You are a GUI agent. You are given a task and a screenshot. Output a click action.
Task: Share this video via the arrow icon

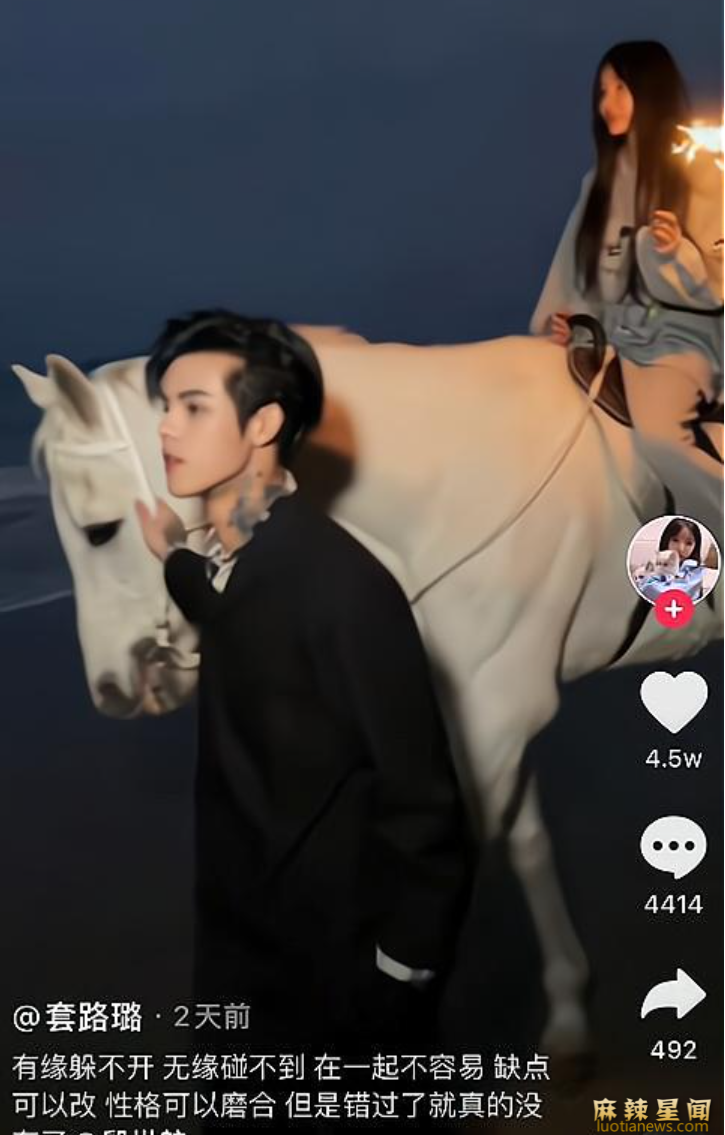tap(673, 994)
